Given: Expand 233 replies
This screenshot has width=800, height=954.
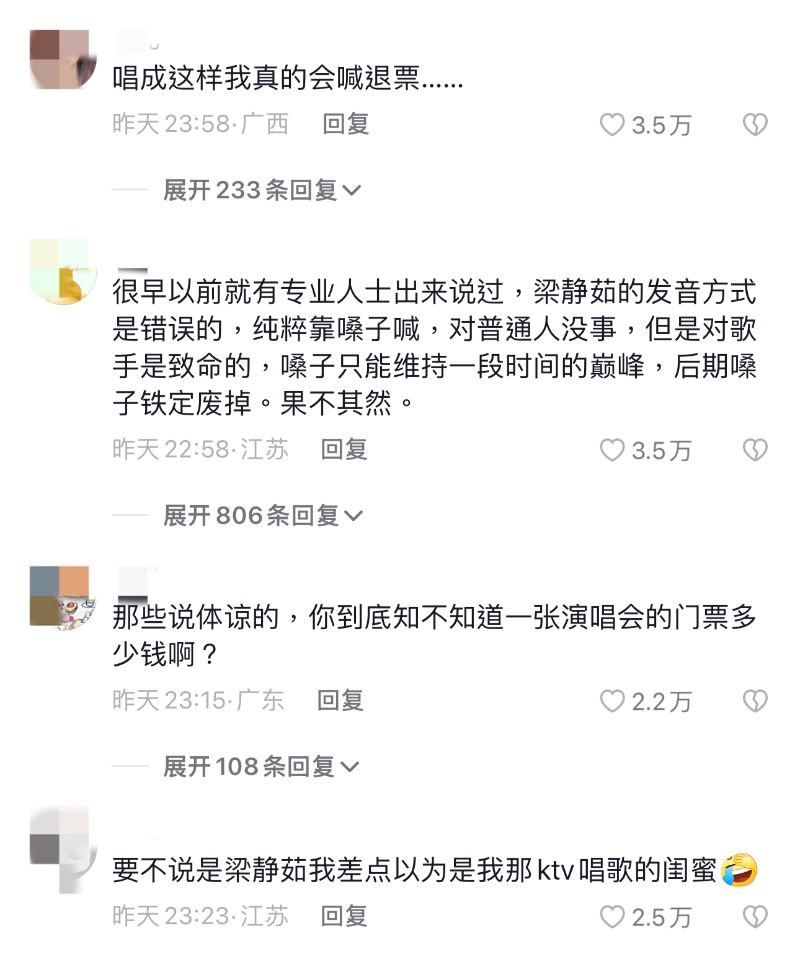Looking at the screenshot, I should click(x=262, y=190).
